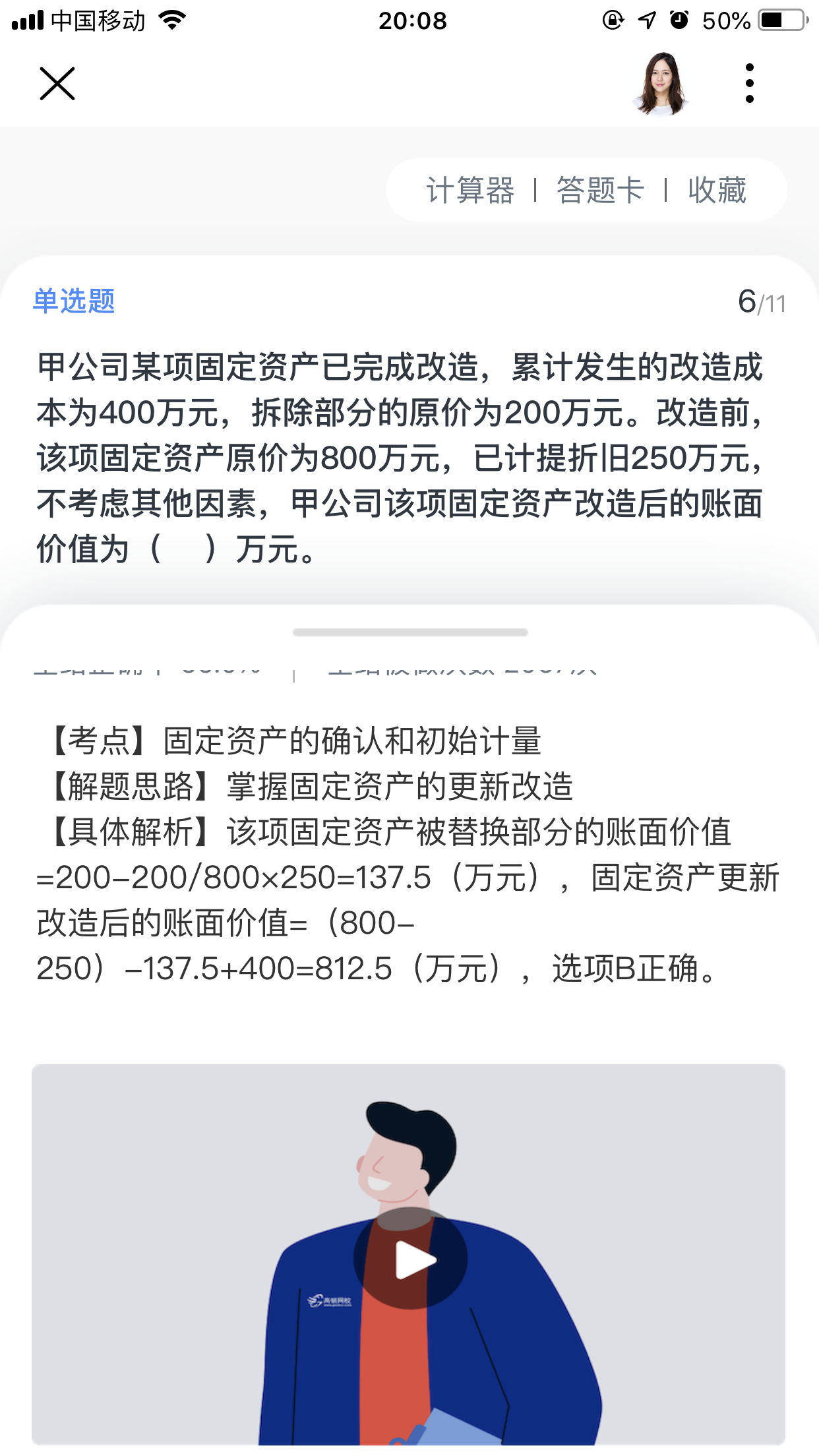This screenshot has width=819, height=1456.
Task: Close the quiz page
Action: pos(57,84)
